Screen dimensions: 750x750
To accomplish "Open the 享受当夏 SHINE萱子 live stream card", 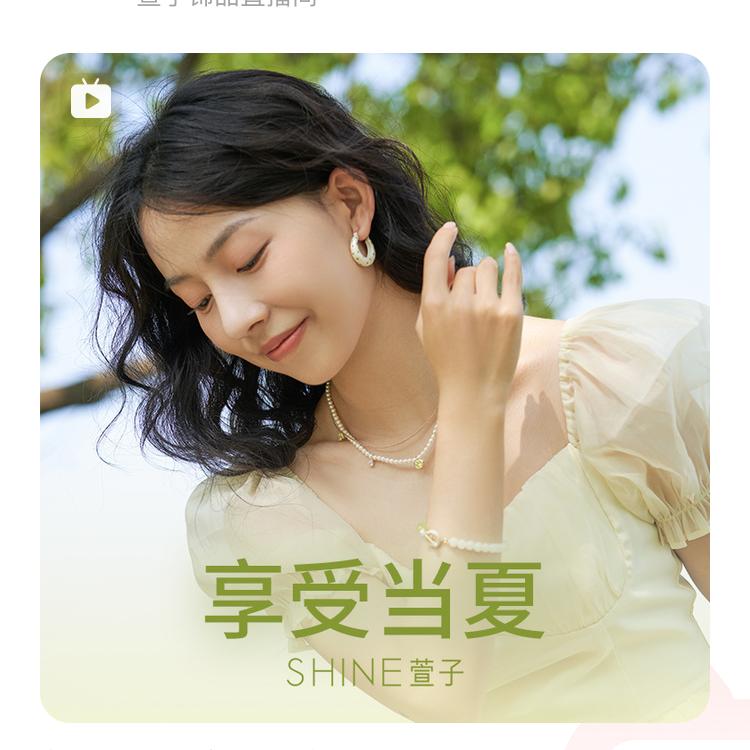I will point(374,388).
